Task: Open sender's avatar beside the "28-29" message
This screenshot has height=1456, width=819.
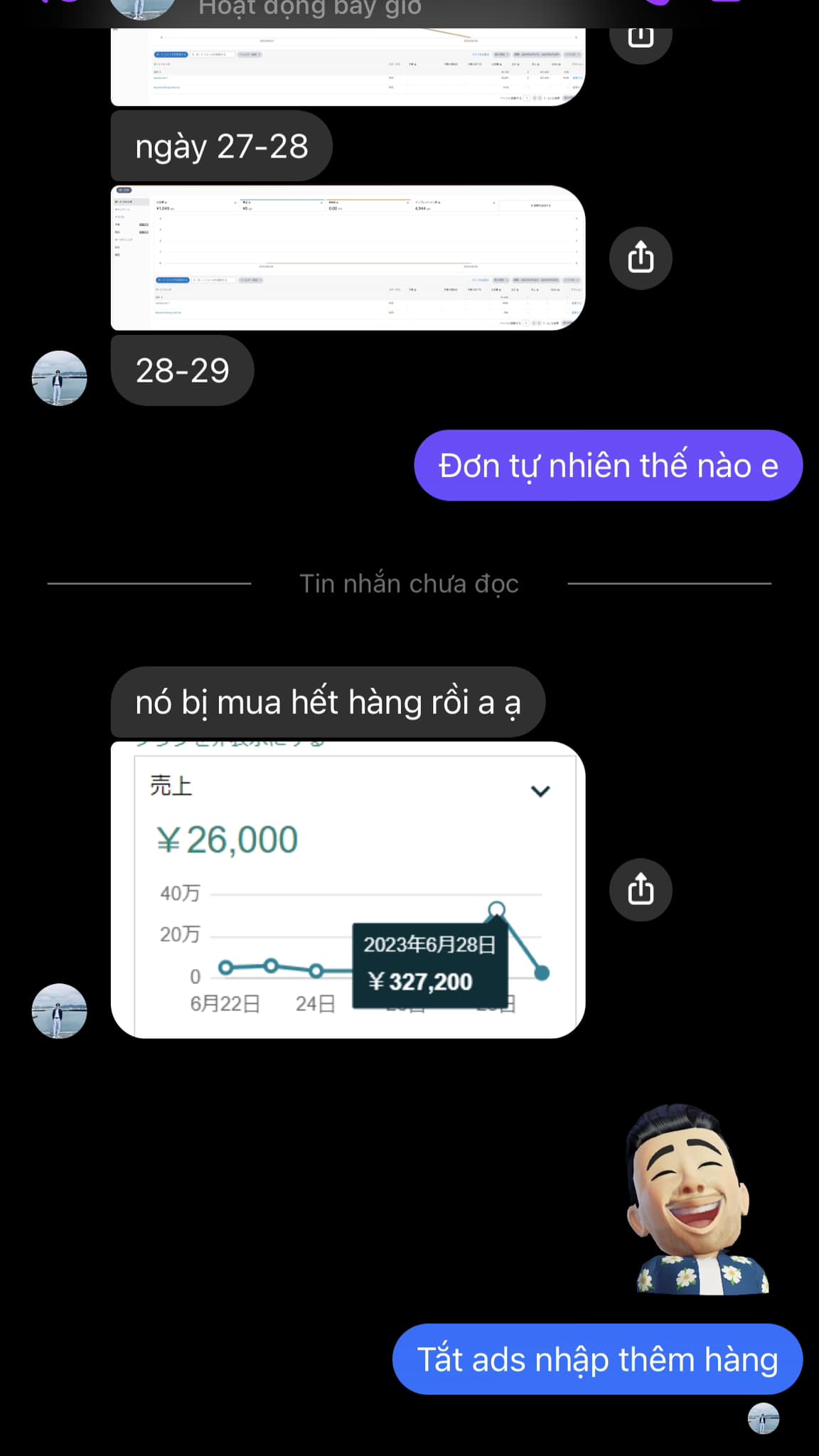Action: click(60, 378)
